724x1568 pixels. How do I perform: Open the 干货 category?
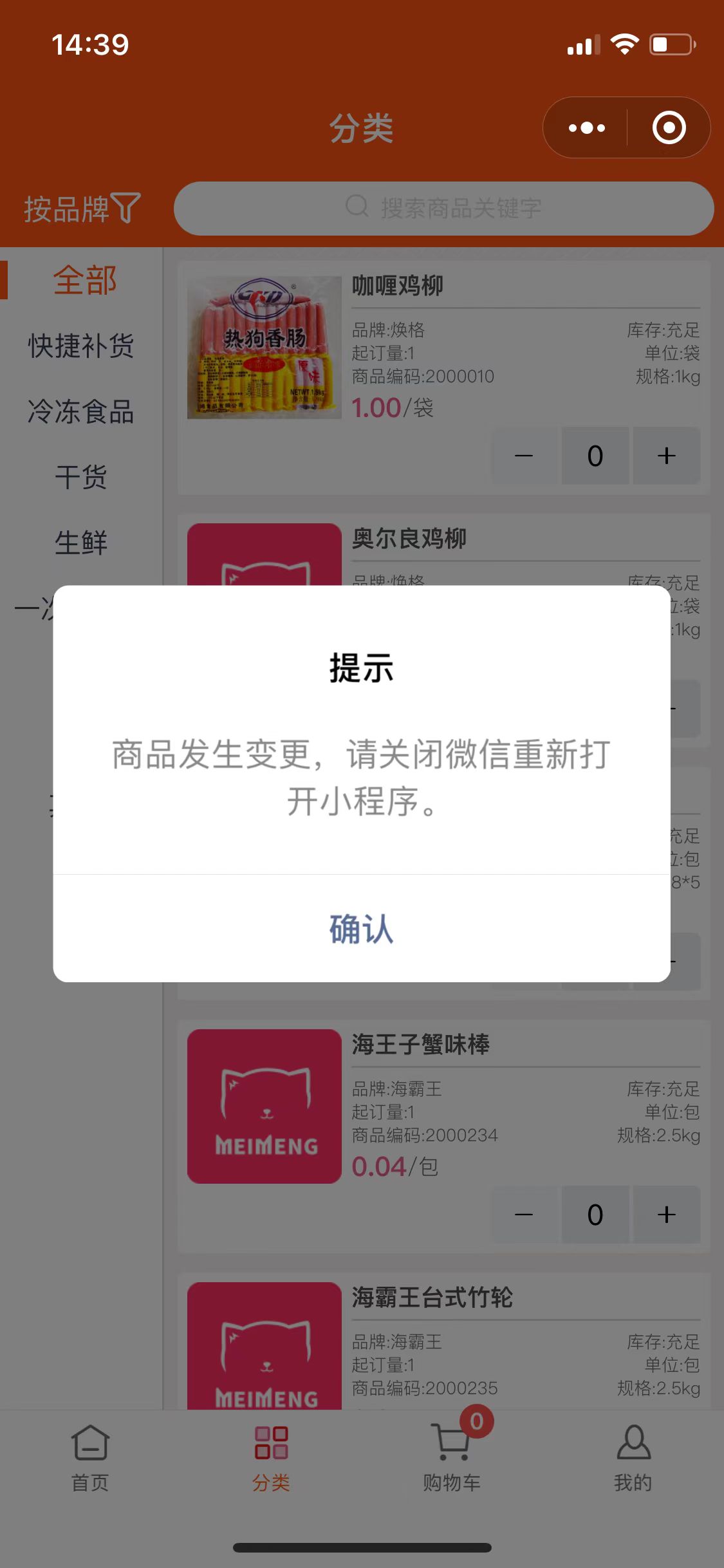(x=81, y=478)
